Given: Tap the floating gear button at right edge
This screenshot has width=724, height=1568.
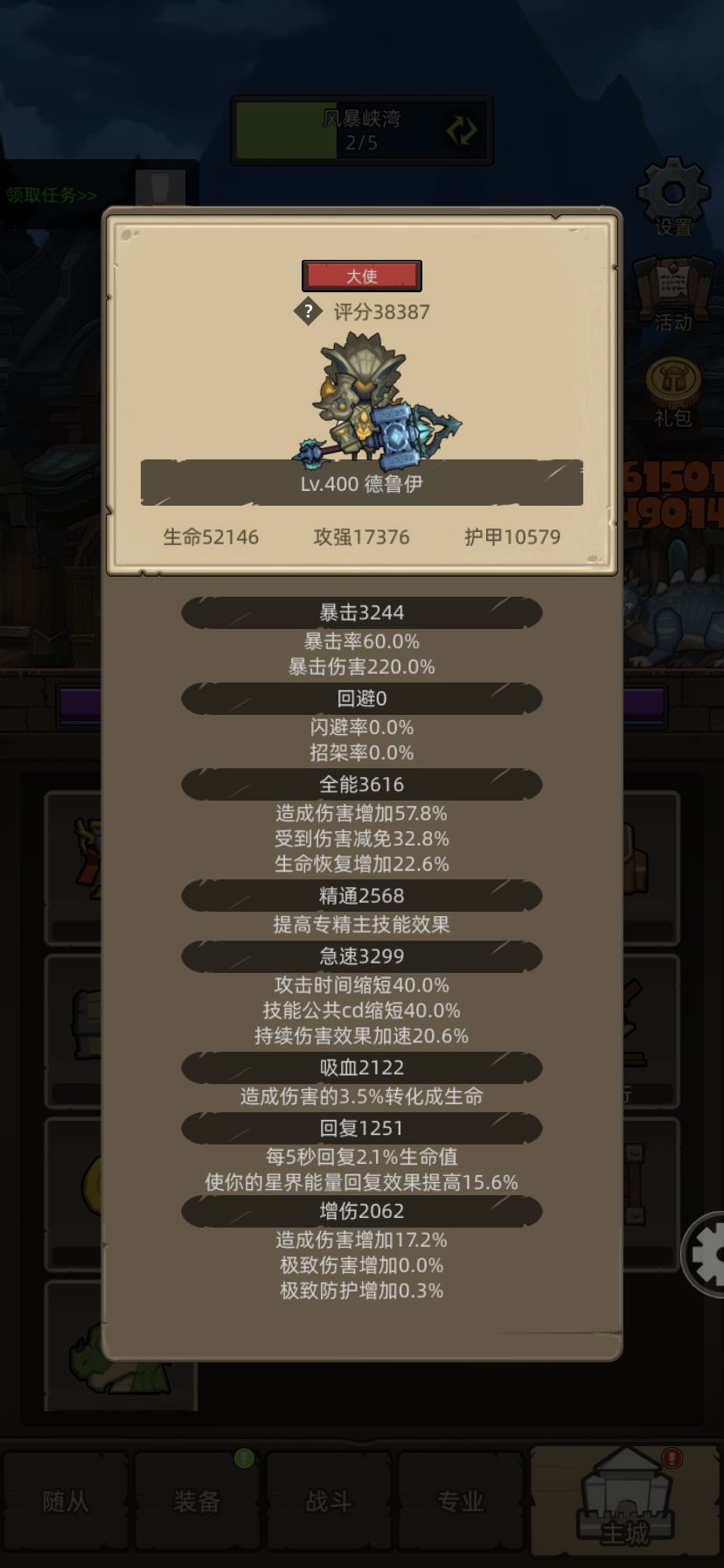Looking at the screenshot, I should (705, 1253).
